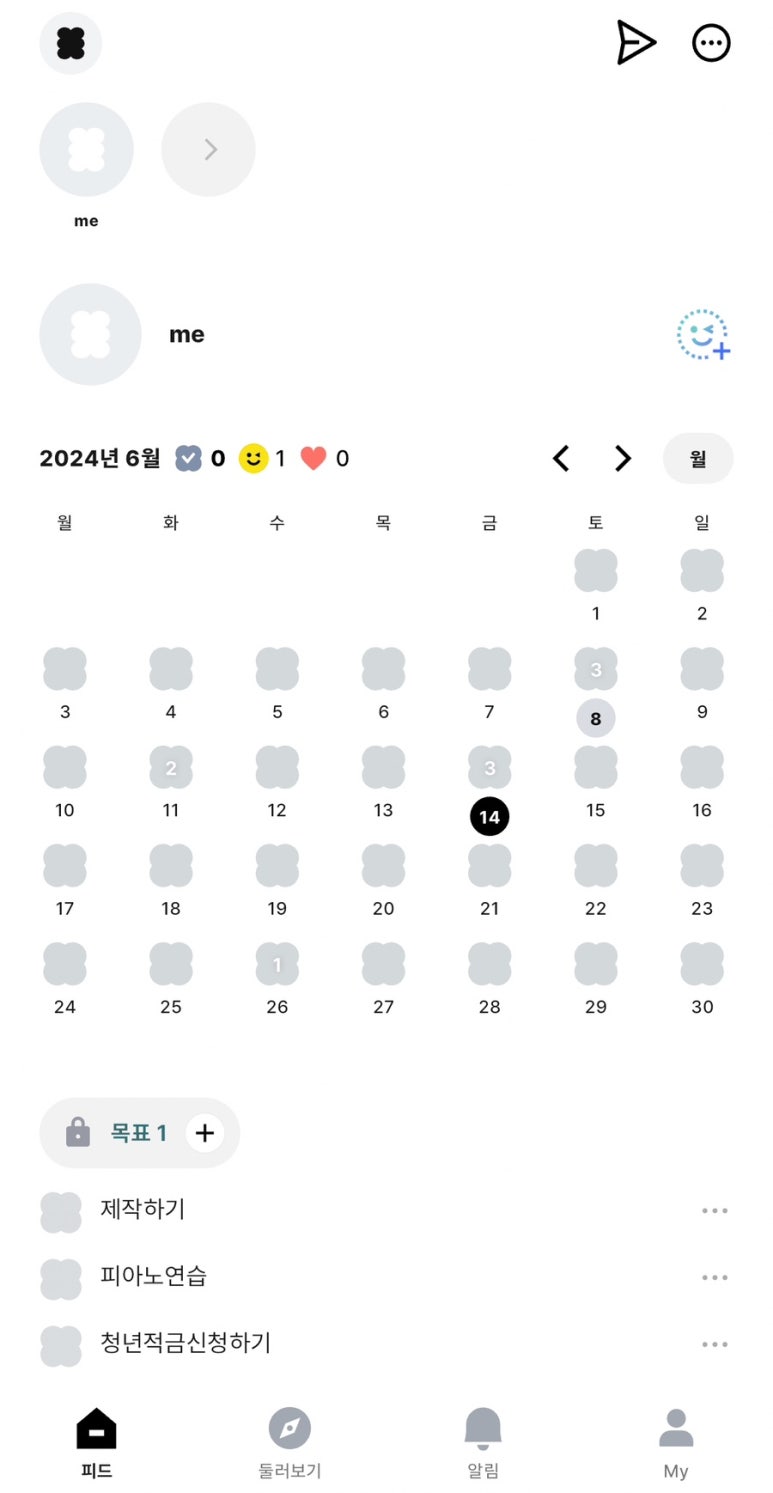Open options for 피아노연습
The width and height of the screenshot is (773, 1493).
(714, 1277)
